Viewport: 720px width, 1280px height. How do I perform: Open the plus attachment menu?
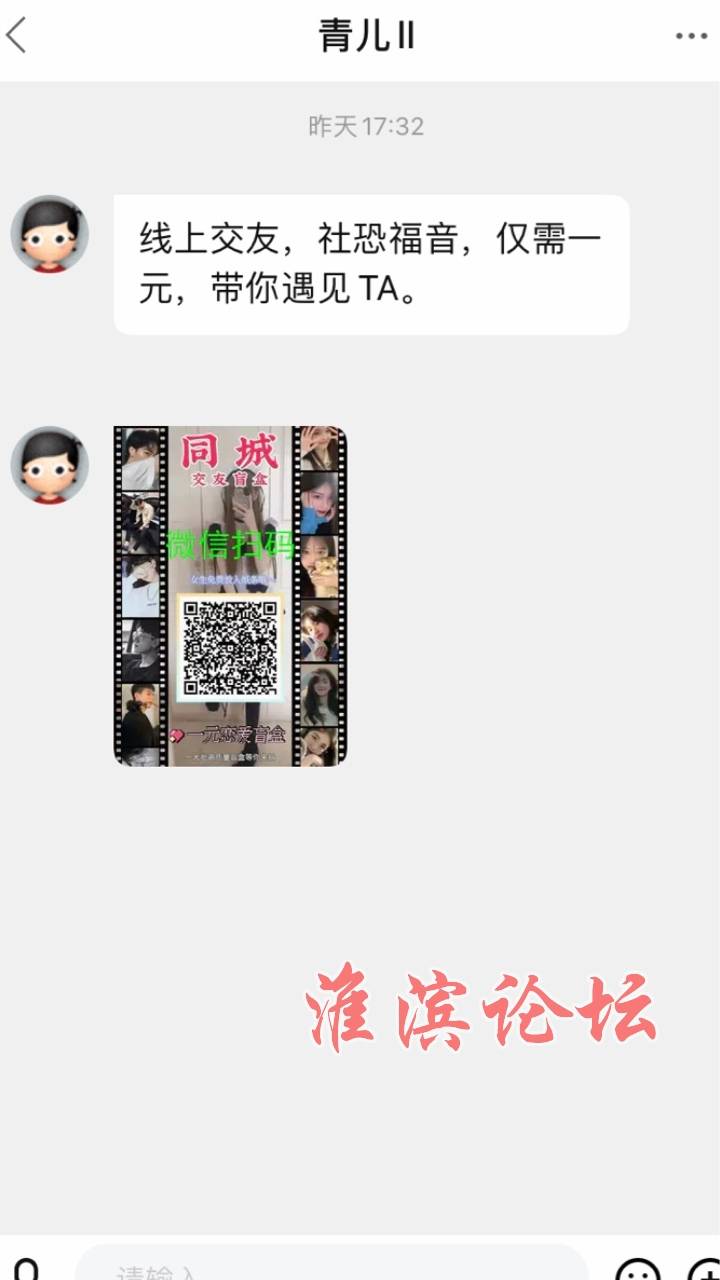pyautogui.click(x=705, y=1270)
